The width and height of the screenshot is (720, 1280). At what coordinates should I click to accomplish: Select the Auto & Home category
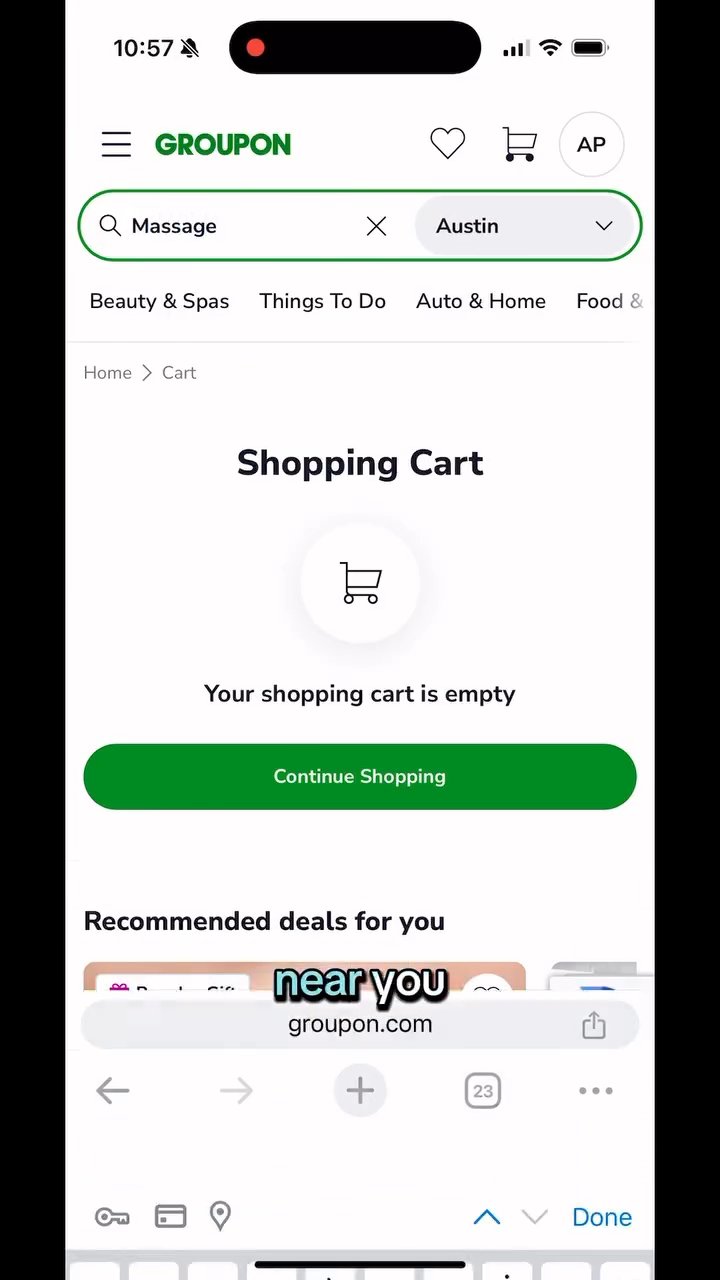[481, 301]
